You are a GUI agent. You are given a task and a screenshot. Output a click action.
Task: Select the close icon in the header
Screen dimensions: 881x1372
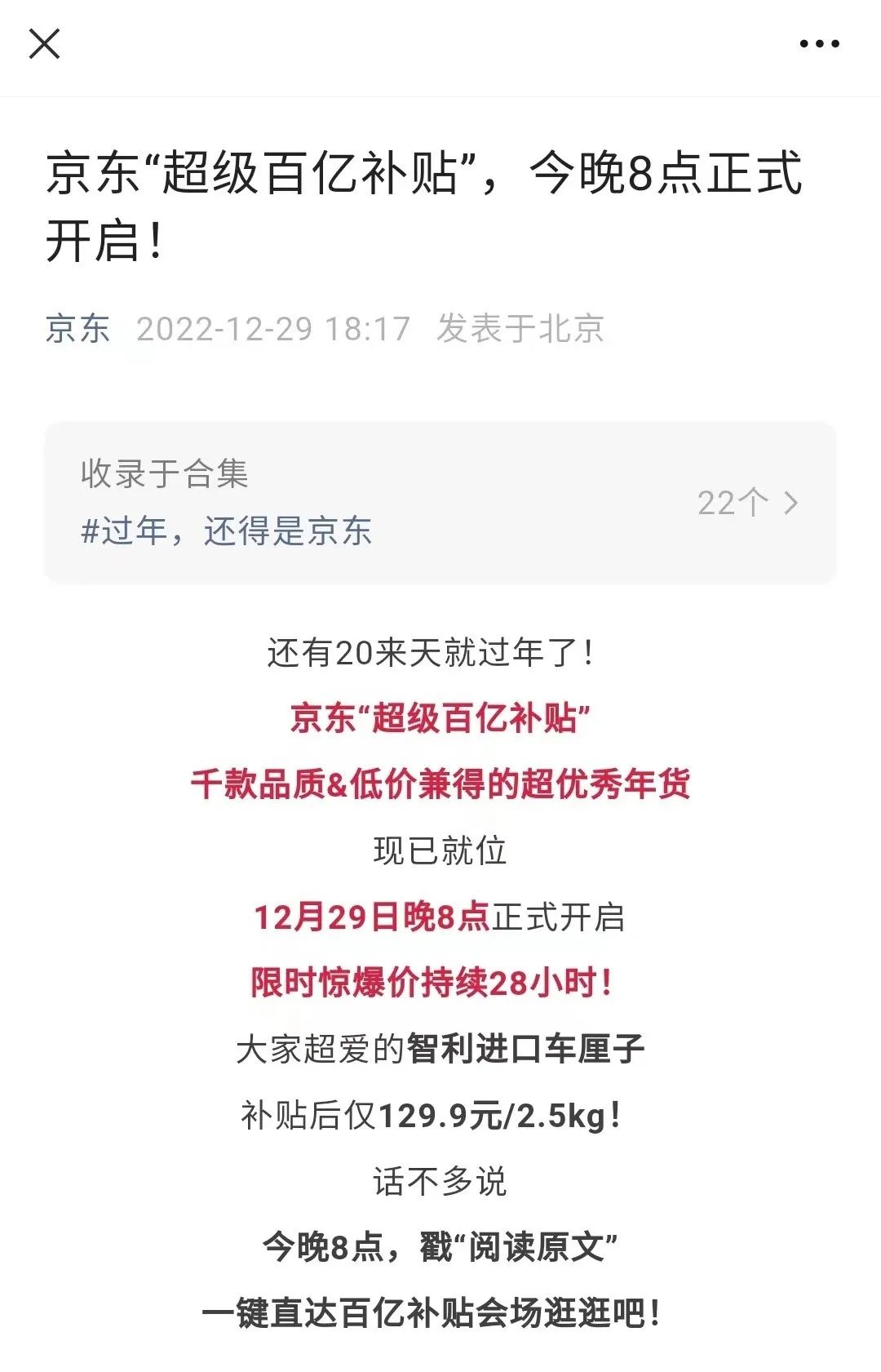46,45
